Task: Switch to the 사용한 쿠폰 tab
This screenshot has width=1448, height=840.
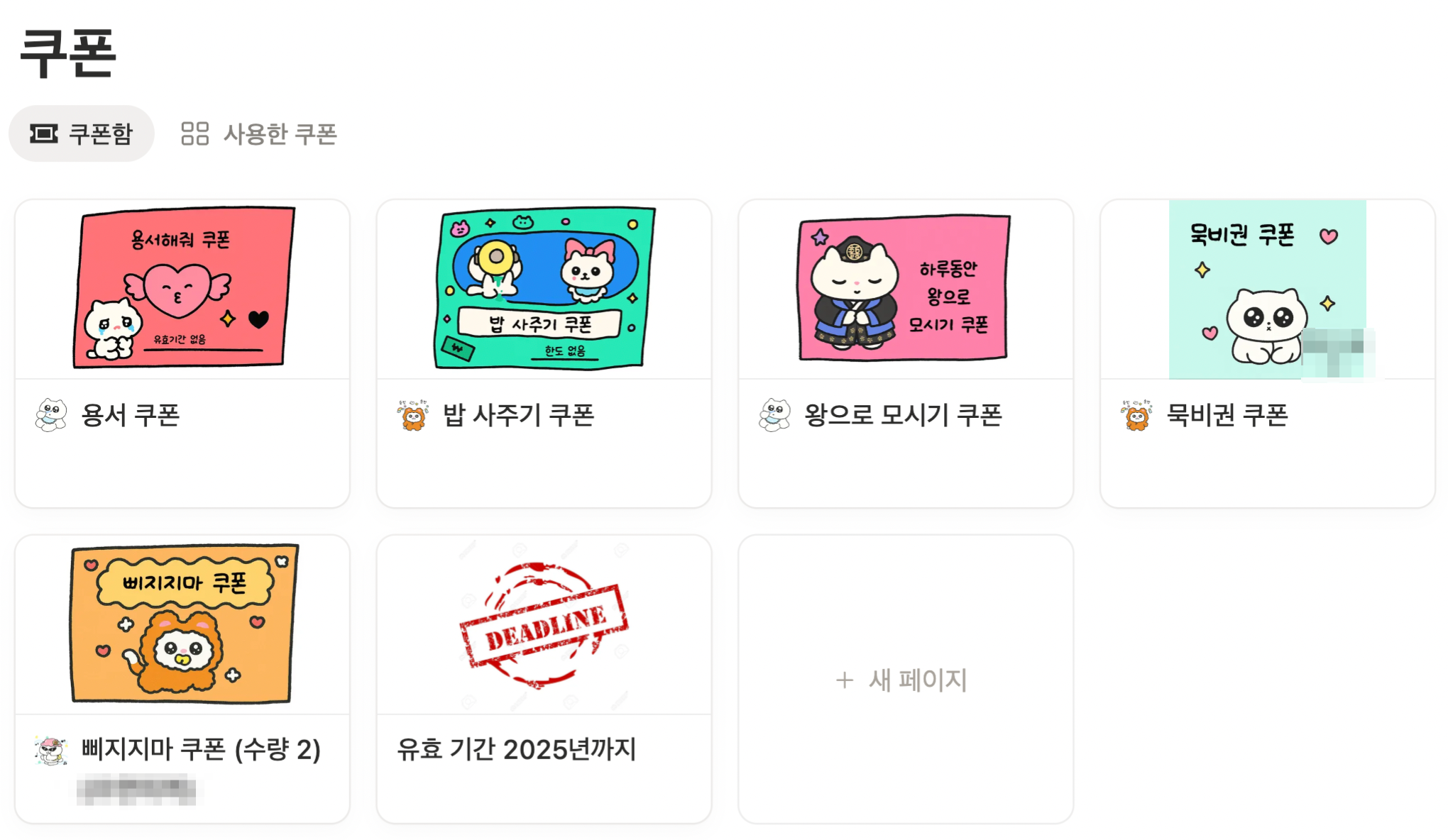Action: [x=259, y=134]
